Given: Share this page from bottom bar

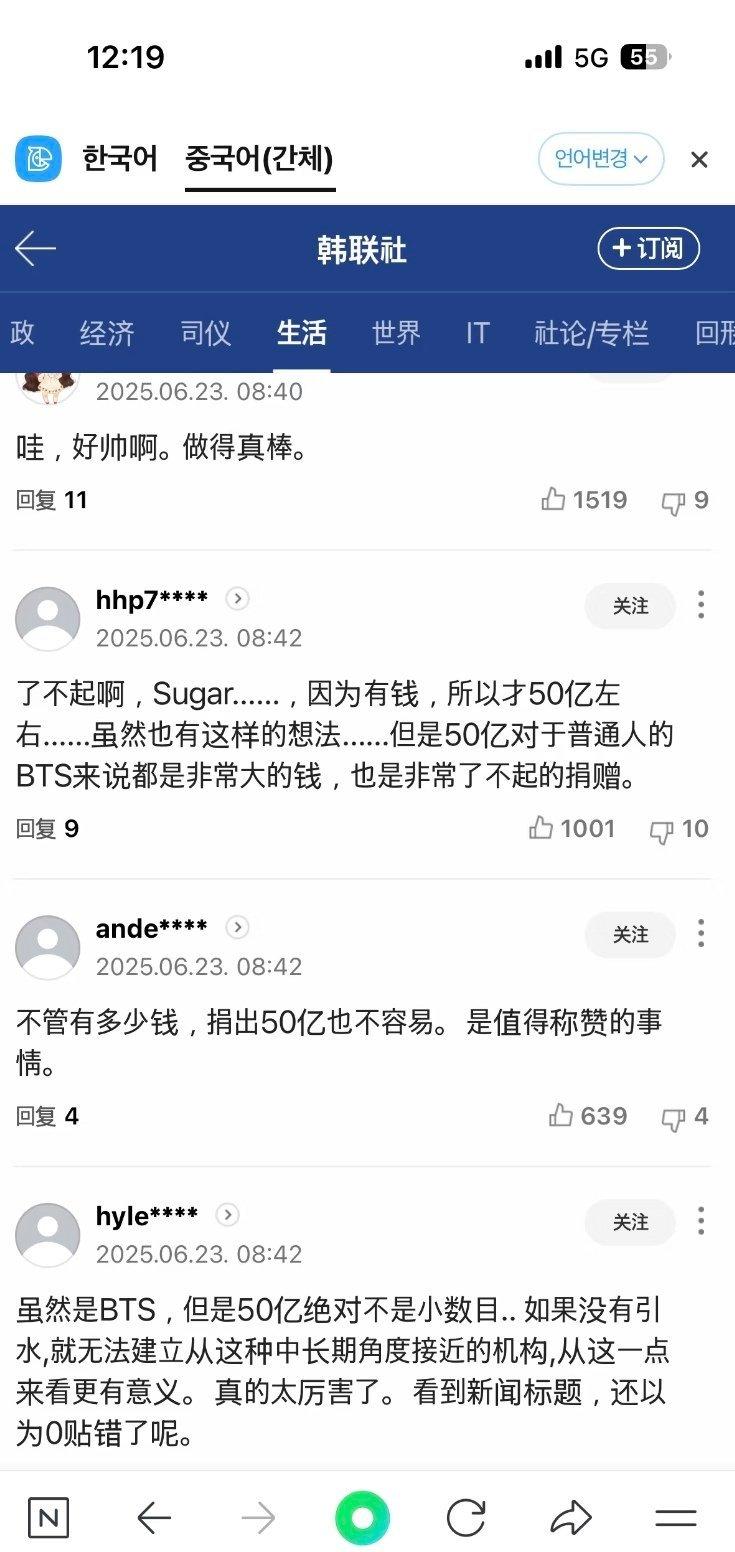Looking at the screenshot, I should [571, 1519].
